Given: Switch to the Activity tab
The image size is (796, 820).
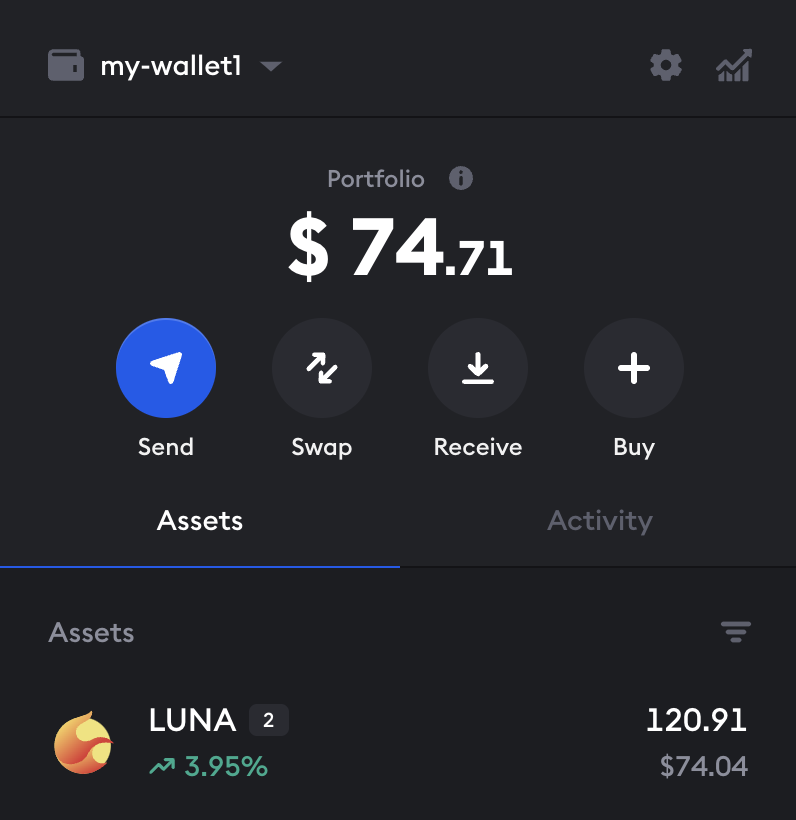Looking at the screenshot, I should [x=599, y=521].
